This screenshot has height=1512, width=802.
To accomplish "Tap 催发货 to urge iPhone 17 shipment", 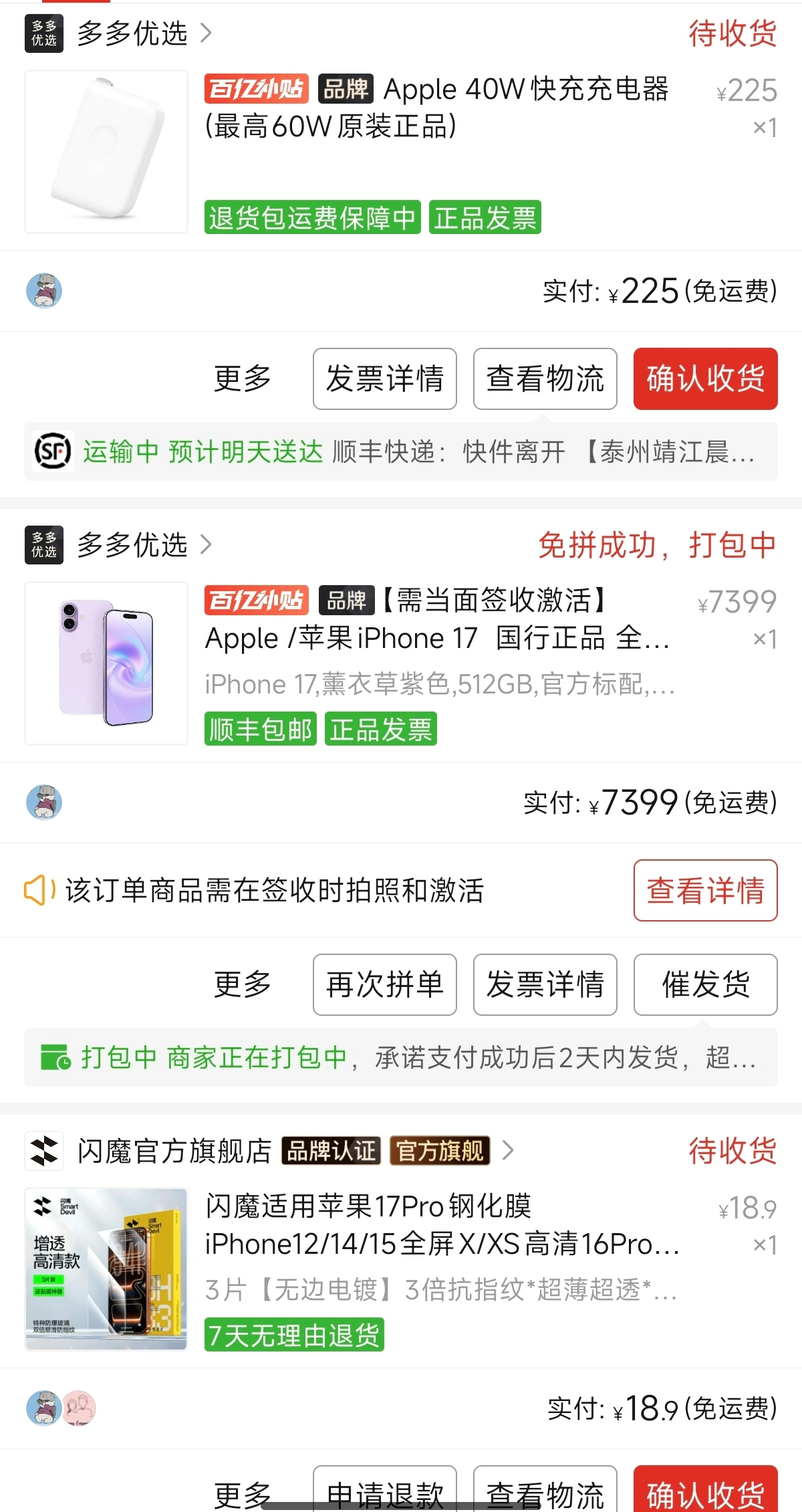I will point(705,984).
